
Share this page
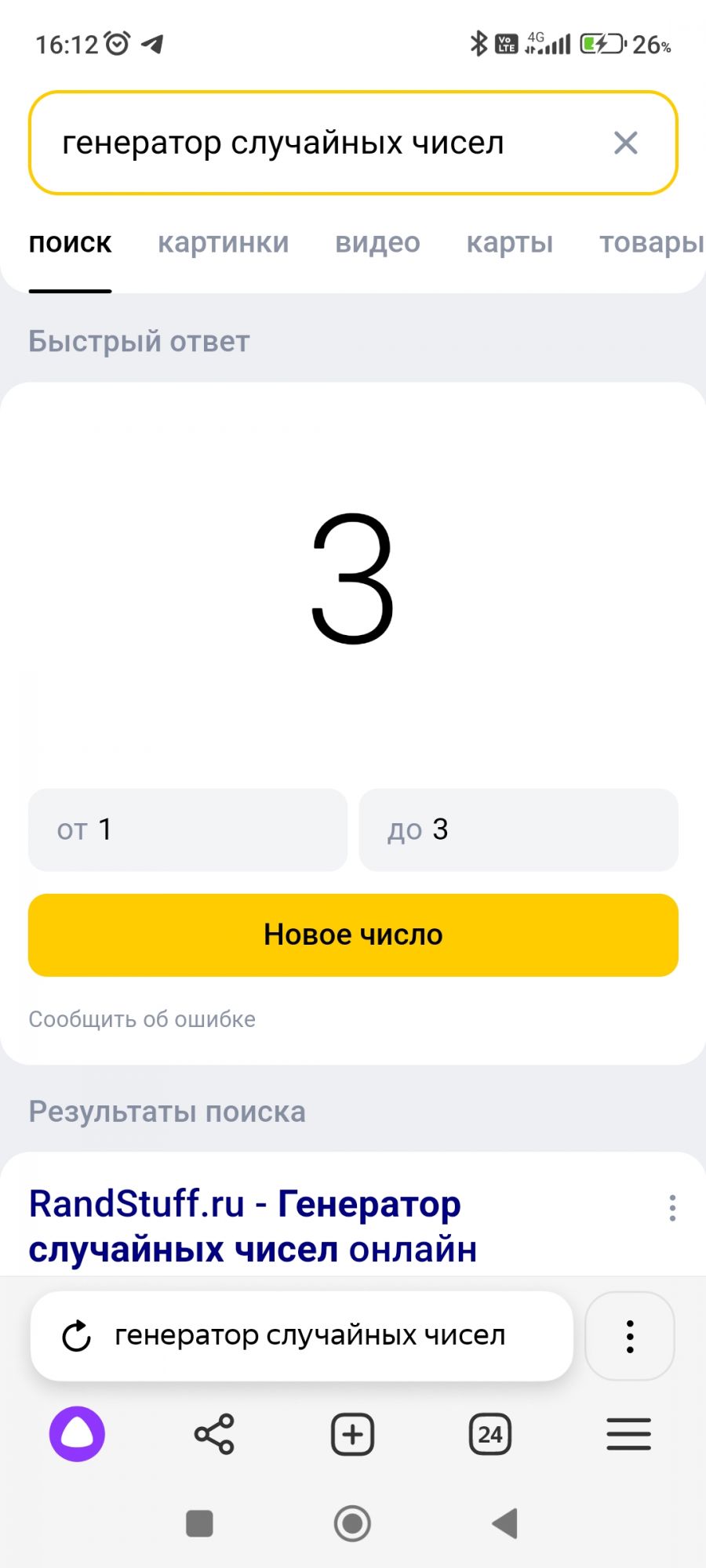214,1434
